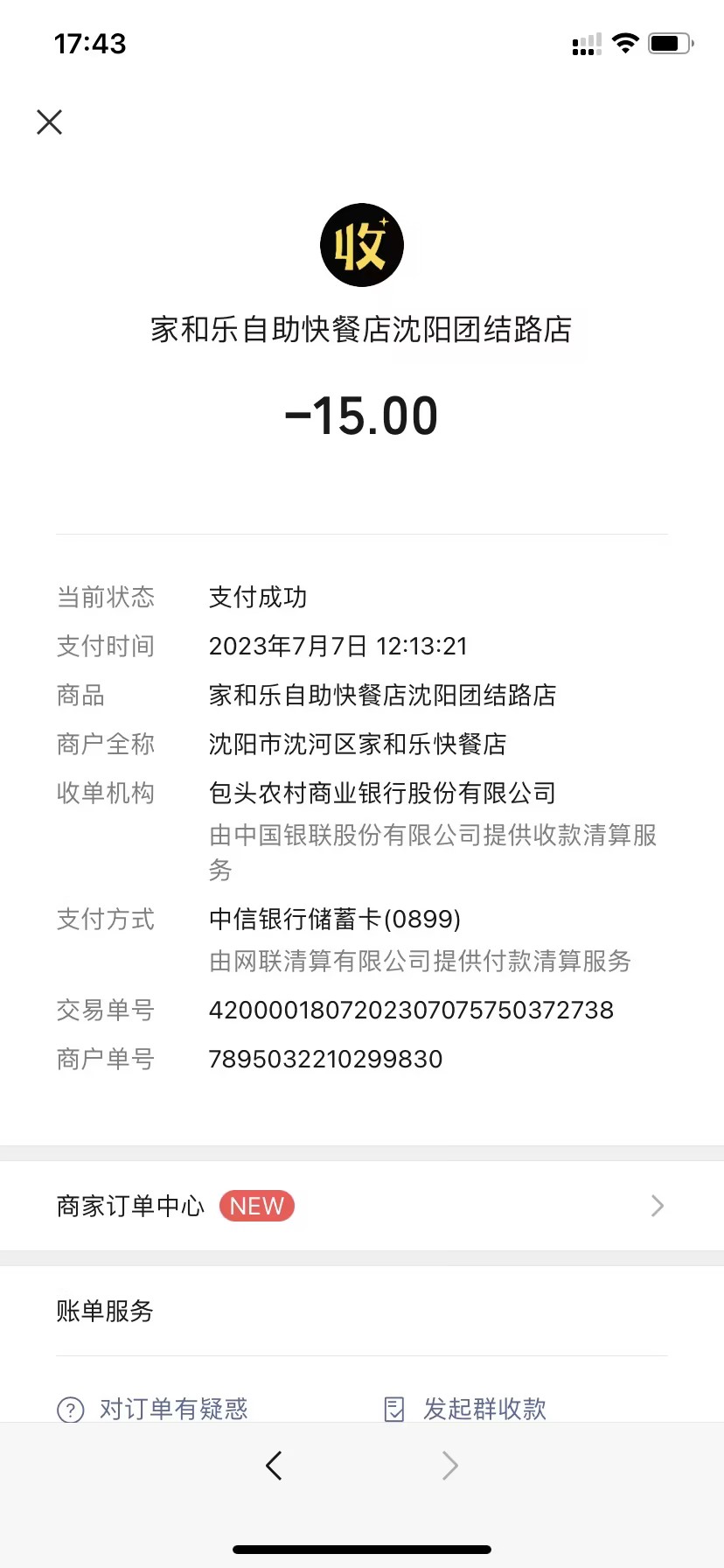Start 发起群收款 group collection
The width and height of the screenshot is (724, 1568).
pyautogui.click(x=466, y=1409)
